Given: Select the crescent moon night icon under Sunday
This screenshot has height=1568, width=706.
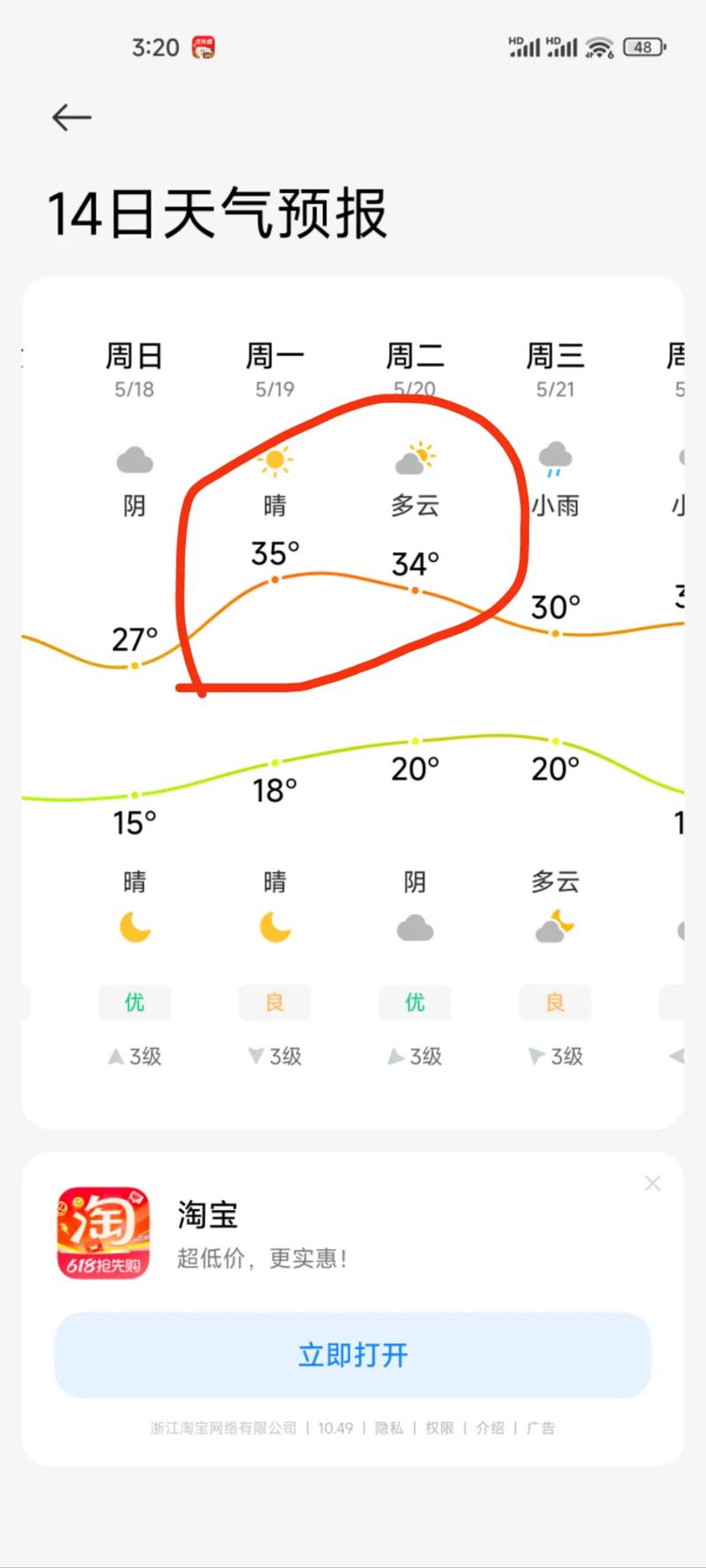Looking at the screenshot, I should pyautogui.click(x=134, y=926).
